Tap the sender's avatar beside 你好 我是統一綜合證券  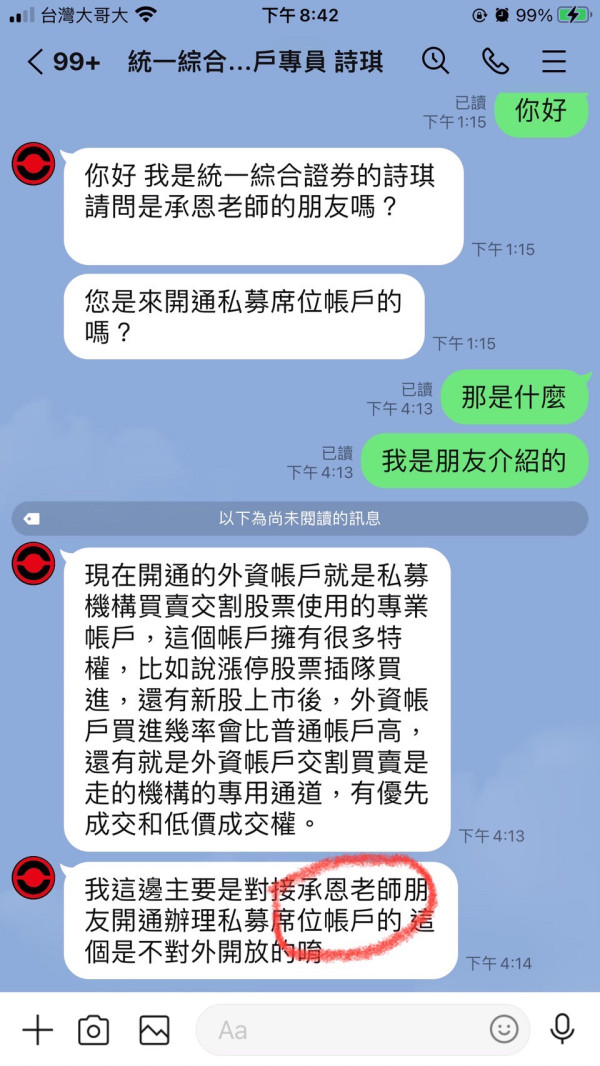[x=33, y=164]
